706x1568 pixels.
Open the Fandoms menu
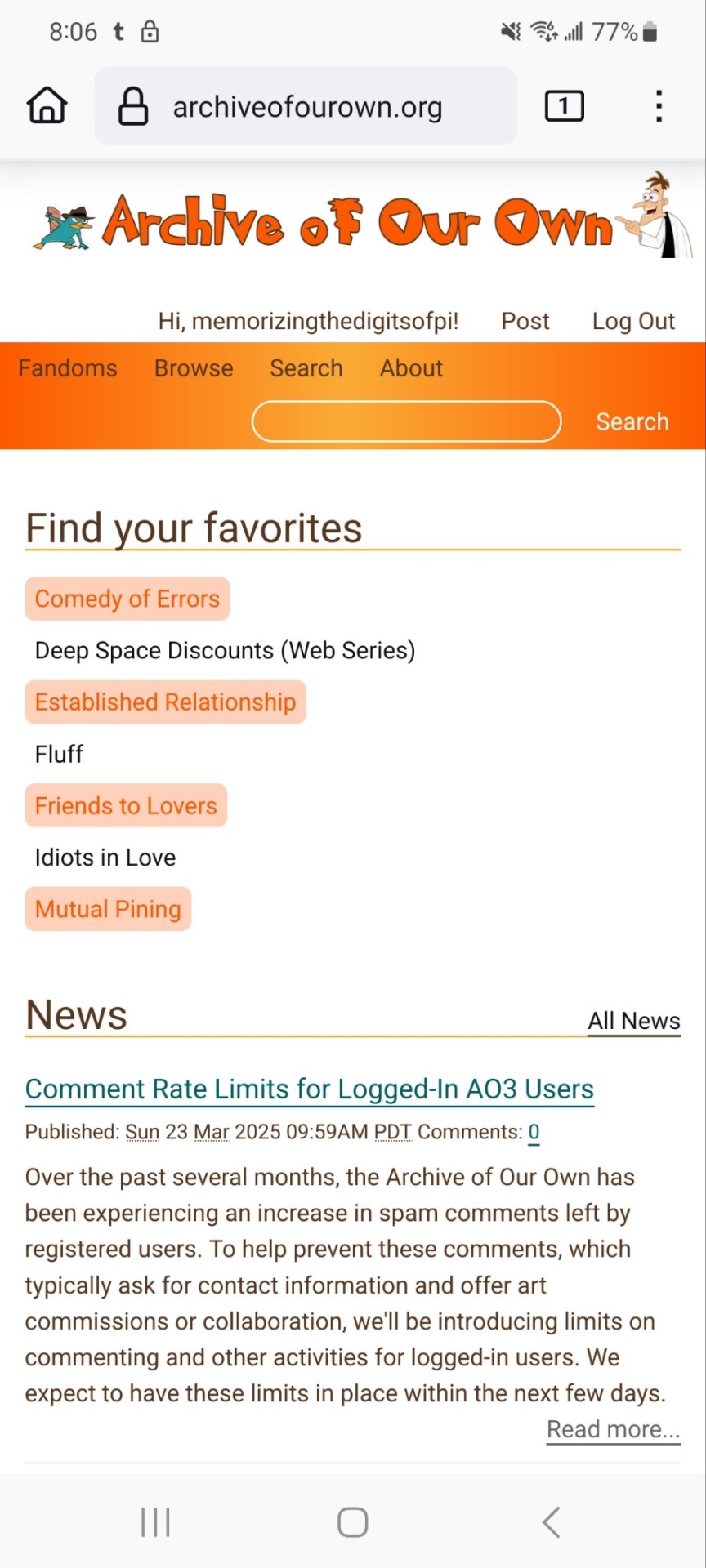68,368
